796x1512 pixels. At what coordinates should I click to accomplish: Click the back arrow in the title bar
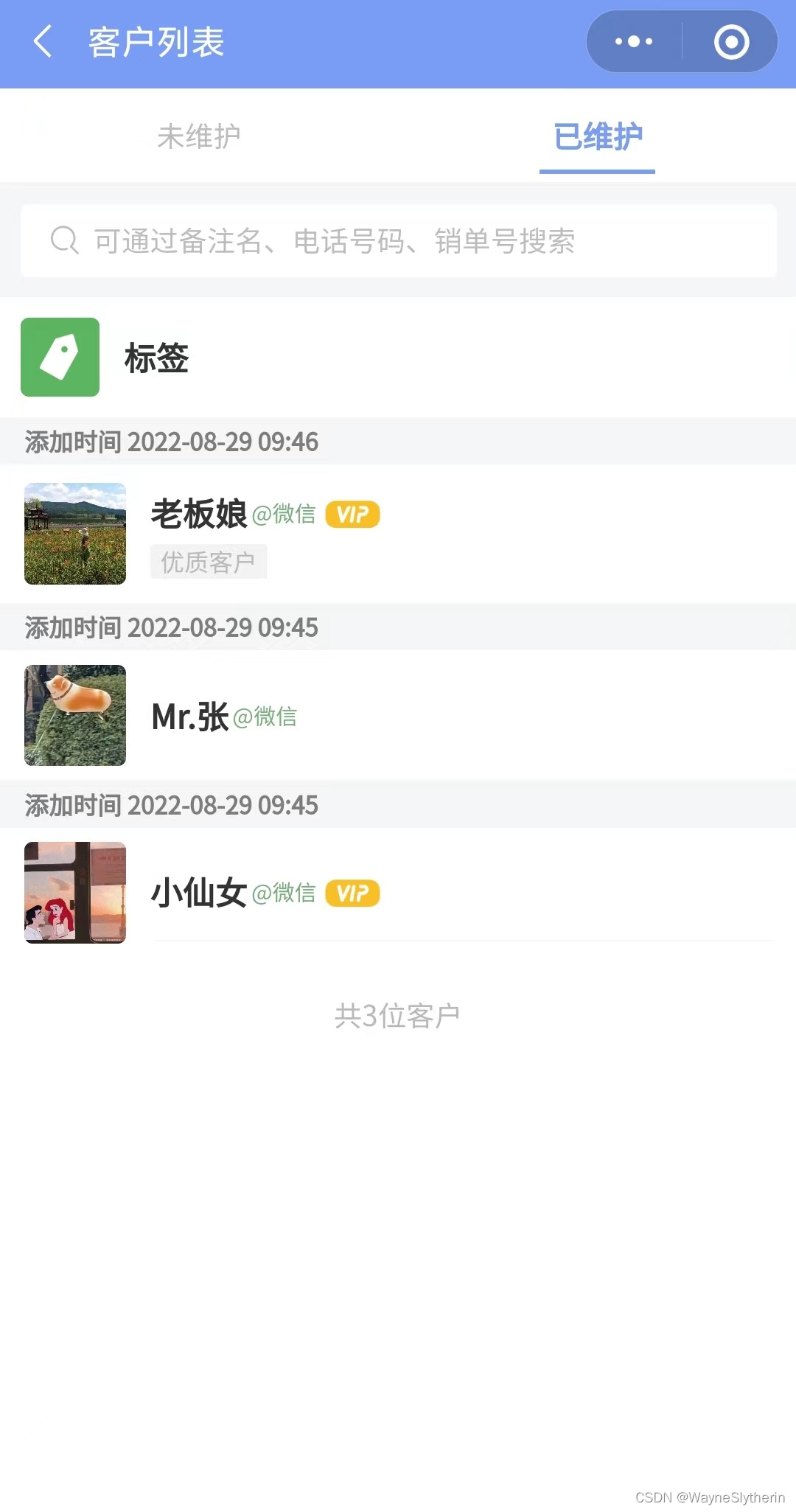[42, 43]
